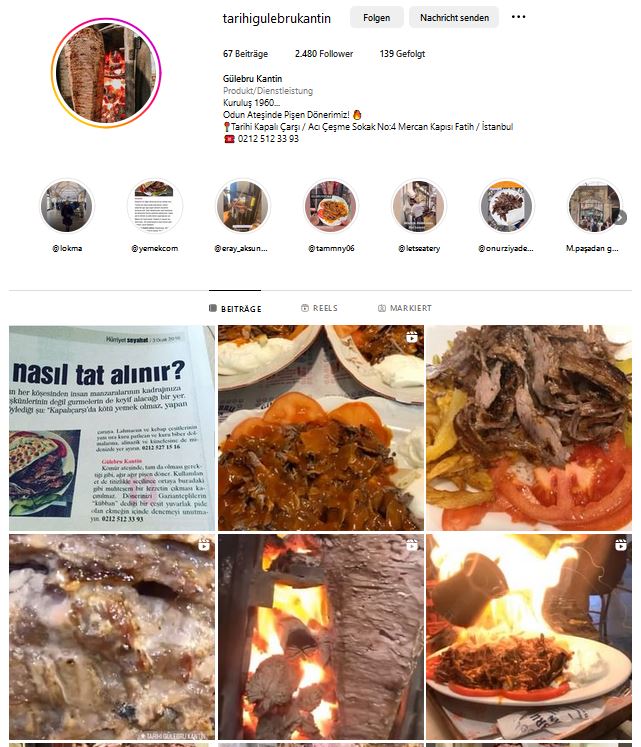641x747 pixels.
Task: Open the @letseatery story highlight
Action: 418,206
